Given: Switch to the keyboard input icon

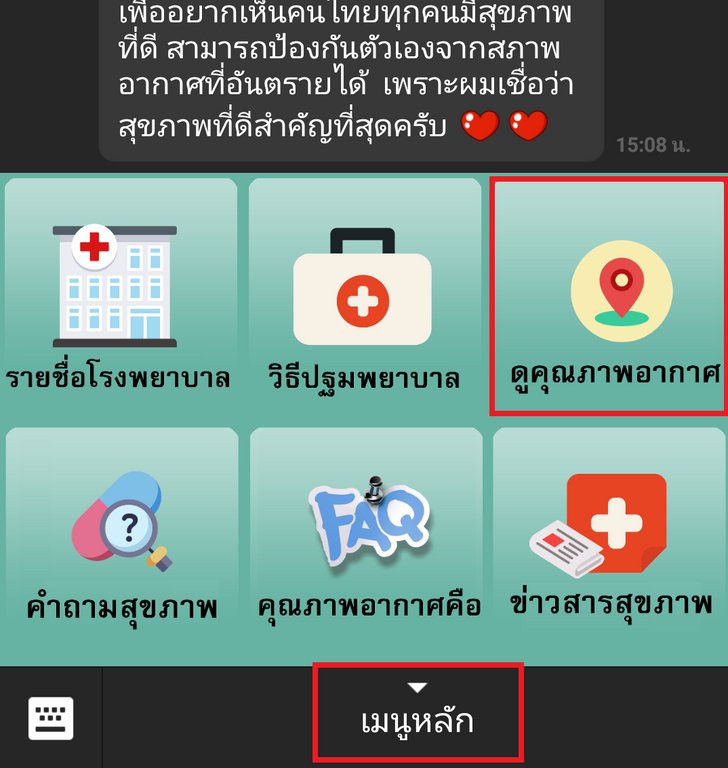Looking at the screenshot, I should 50,717.
